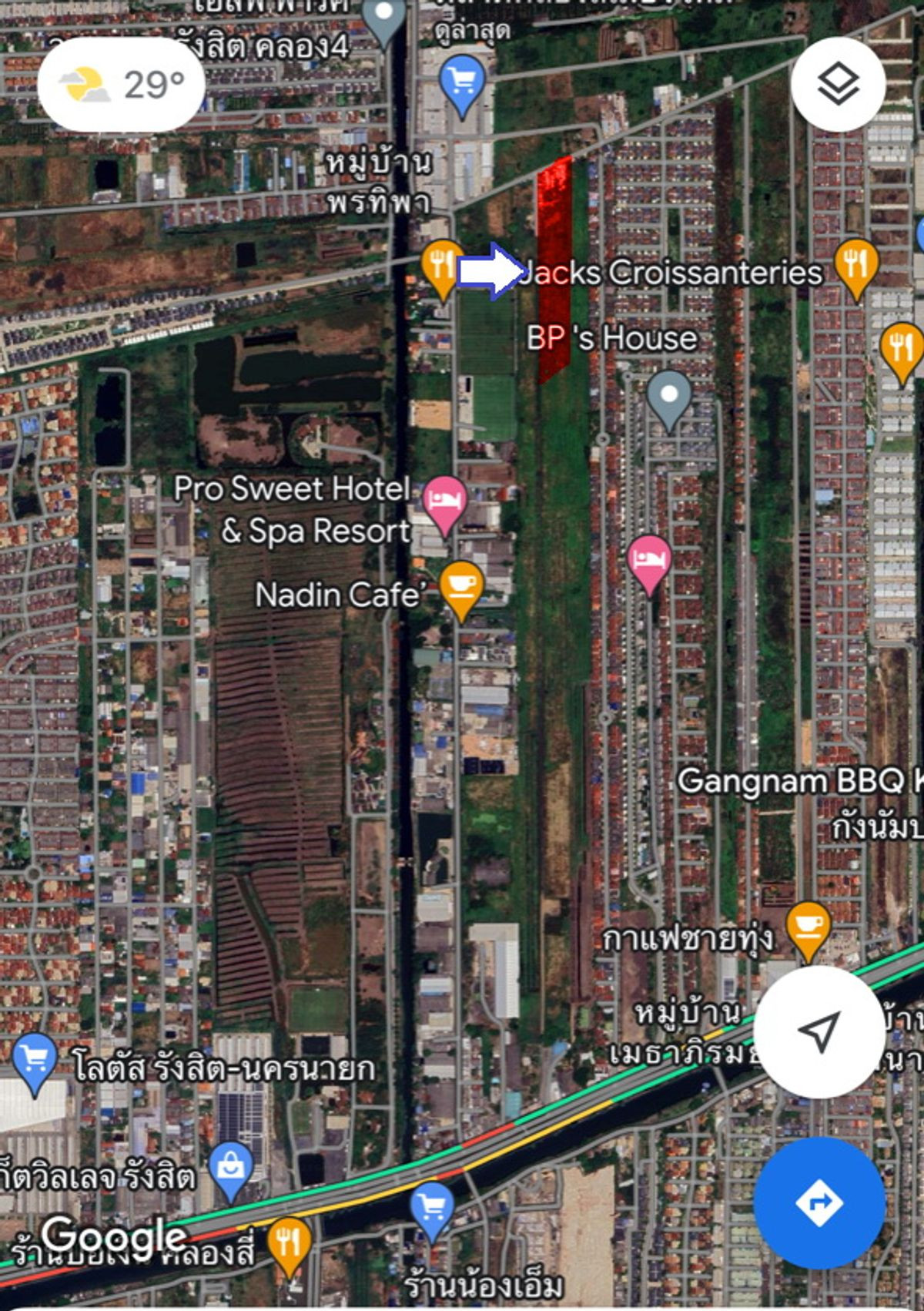Open BP 's House label

click(x=611, y=337)
